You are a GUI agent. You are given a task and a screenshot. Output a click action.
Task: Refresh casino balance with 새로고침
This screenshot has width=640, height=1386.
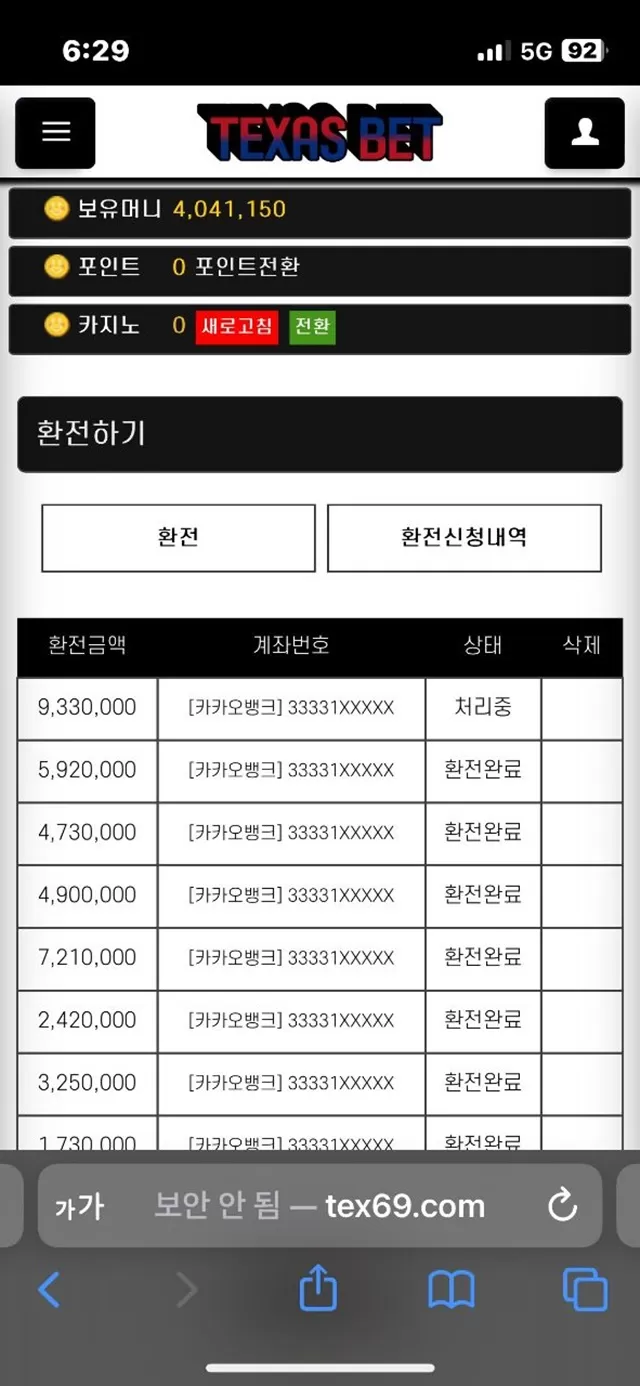(237, 326)
